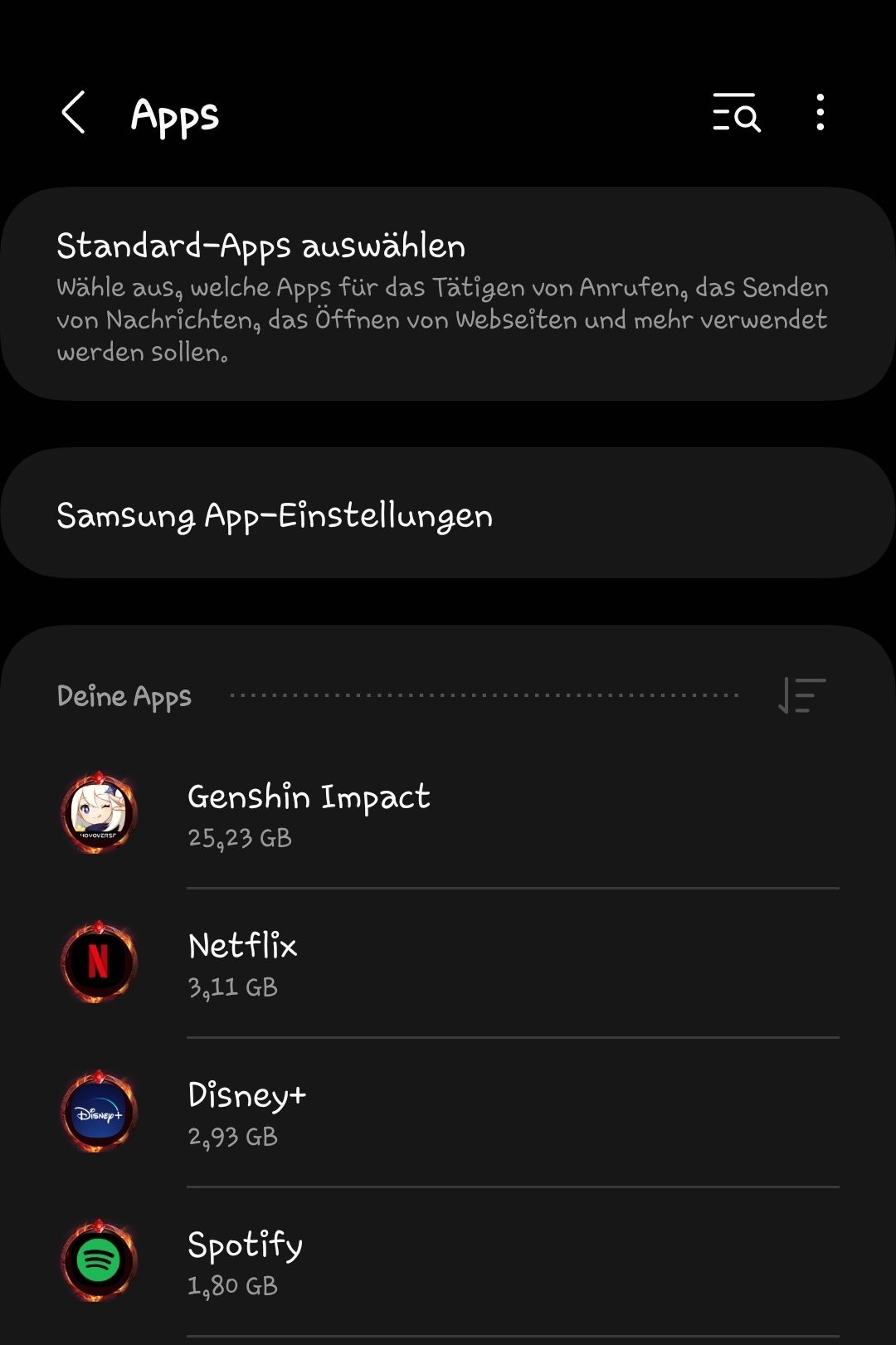Open Genshin Impact app info
This screenshot has width=896, height=1345.
pos(448,815)
